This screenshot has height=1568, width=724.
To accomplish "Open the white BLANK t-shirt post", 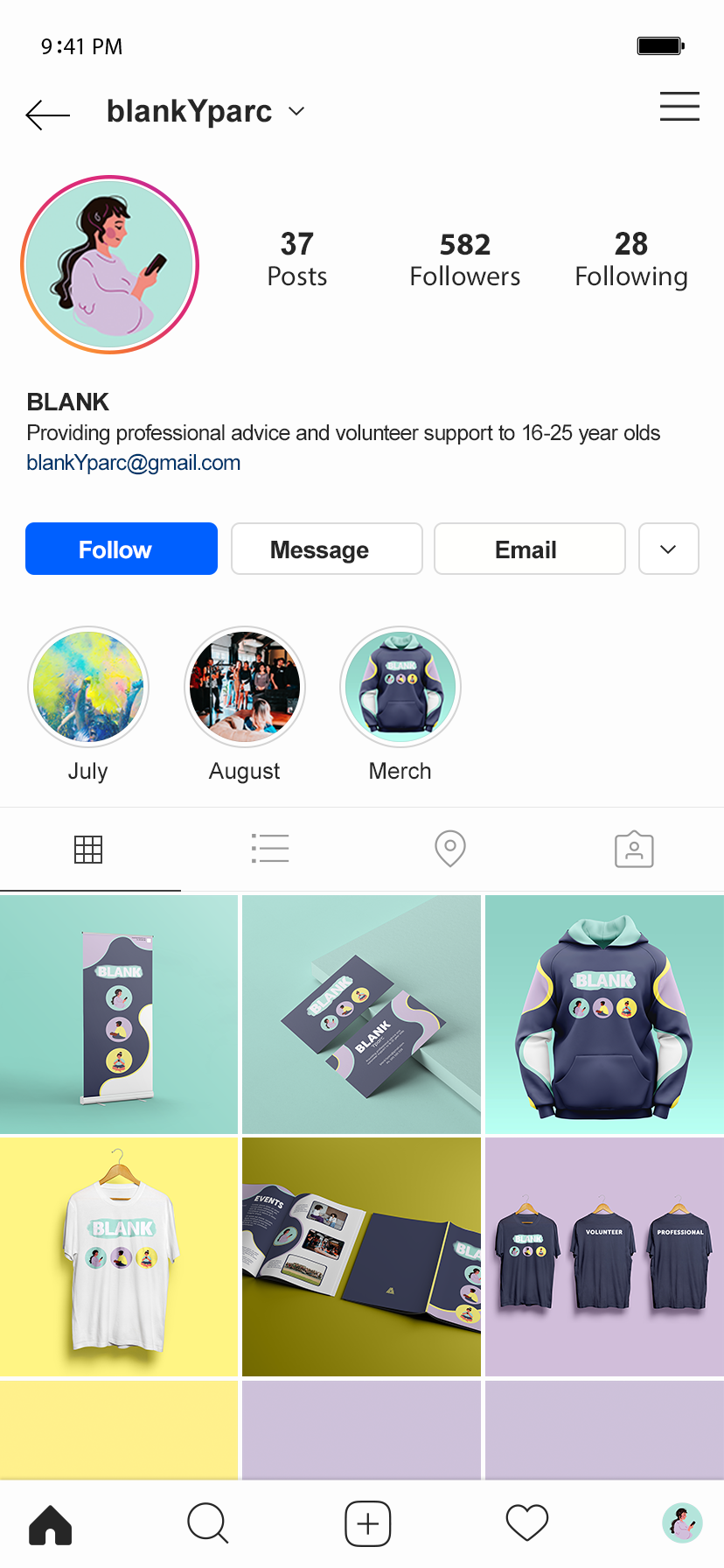I will [119, 1256].
